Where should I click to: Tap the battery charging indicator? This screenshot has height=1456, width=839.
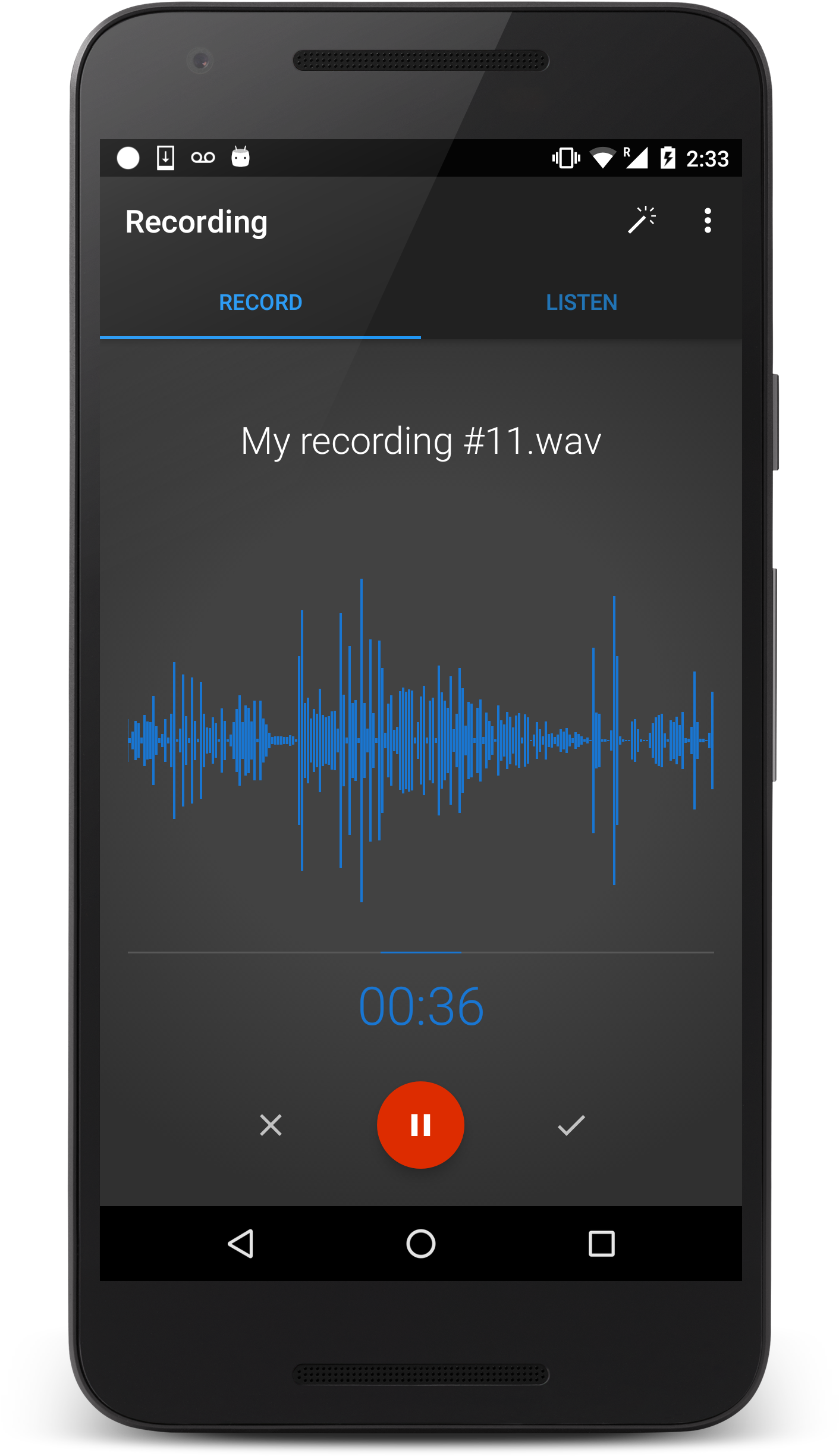[x=668, y=156]
